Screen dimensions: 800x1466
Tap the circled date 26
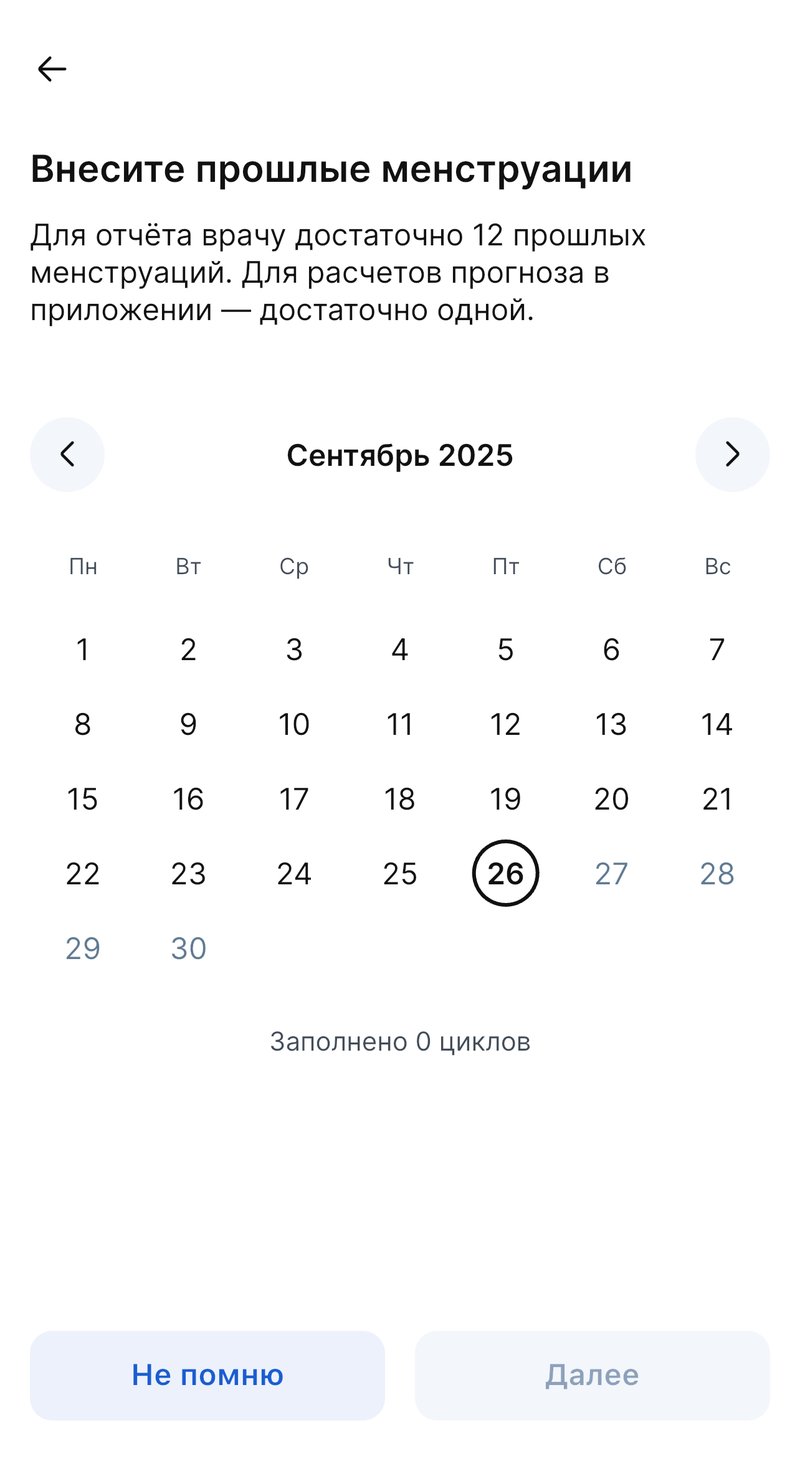pos(505,874)
